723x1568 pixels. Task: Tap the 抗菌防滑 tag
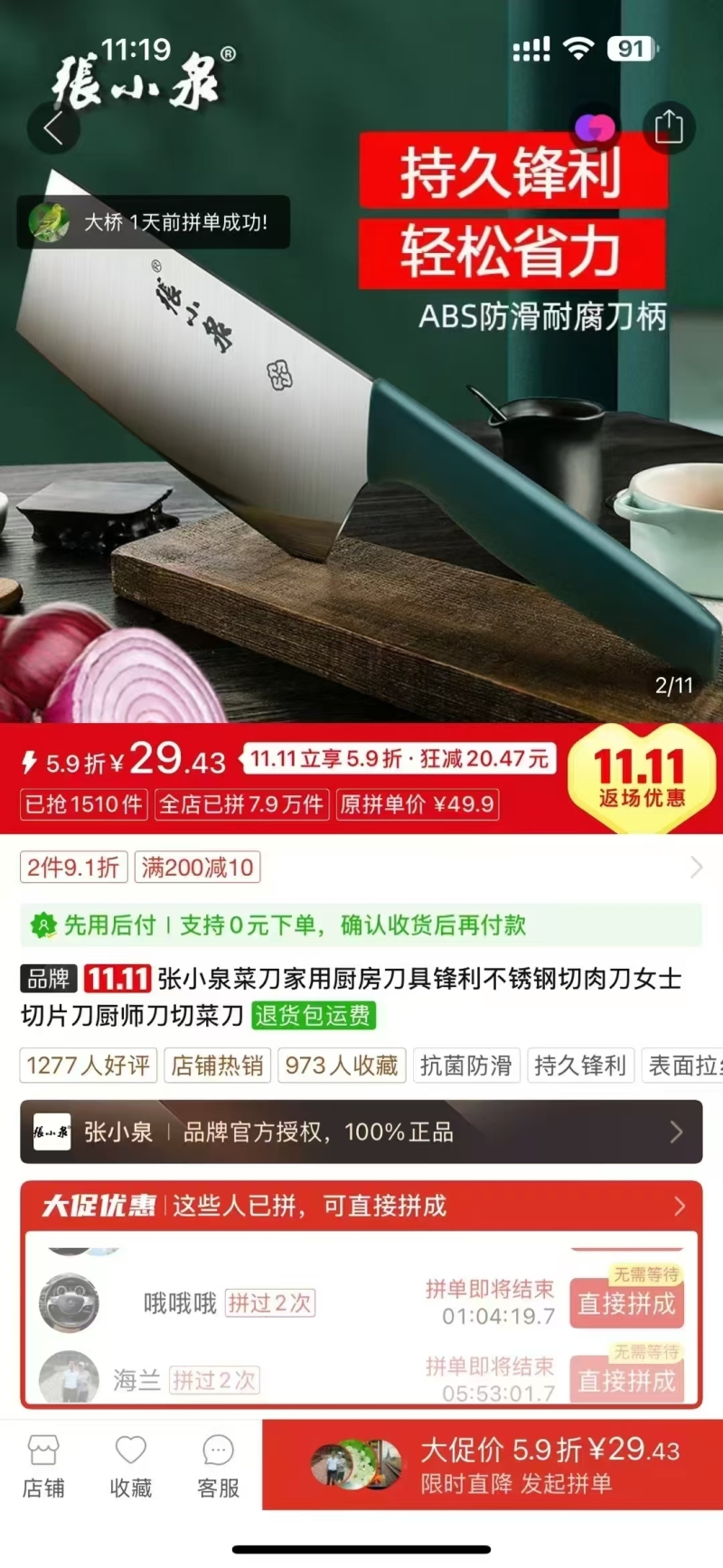[466, 1066]
